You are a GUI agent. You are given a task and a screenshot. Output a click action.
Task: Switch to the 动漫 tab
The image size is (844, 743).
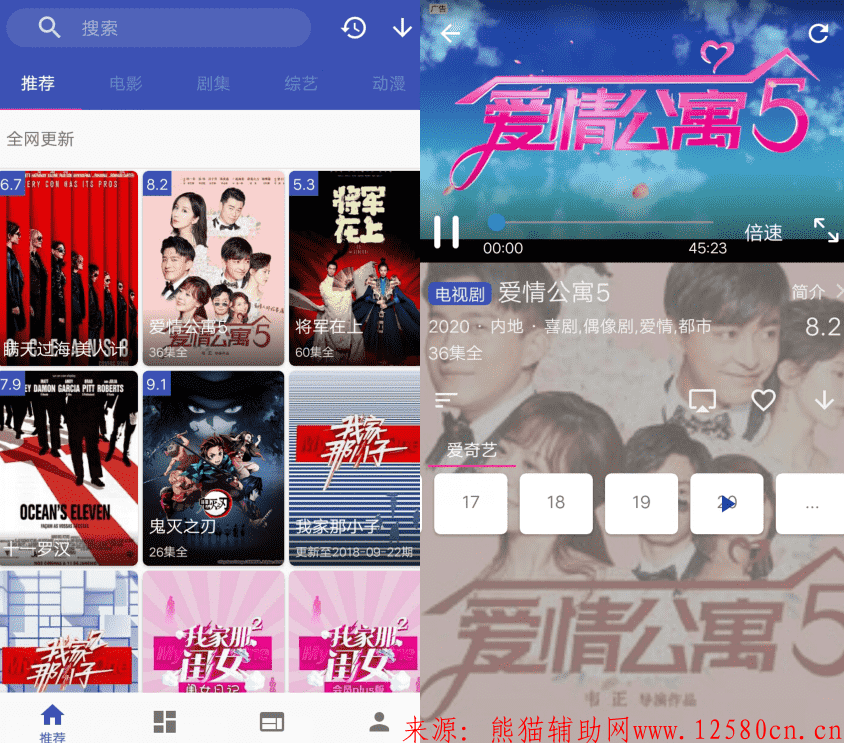tap(388, 84)
